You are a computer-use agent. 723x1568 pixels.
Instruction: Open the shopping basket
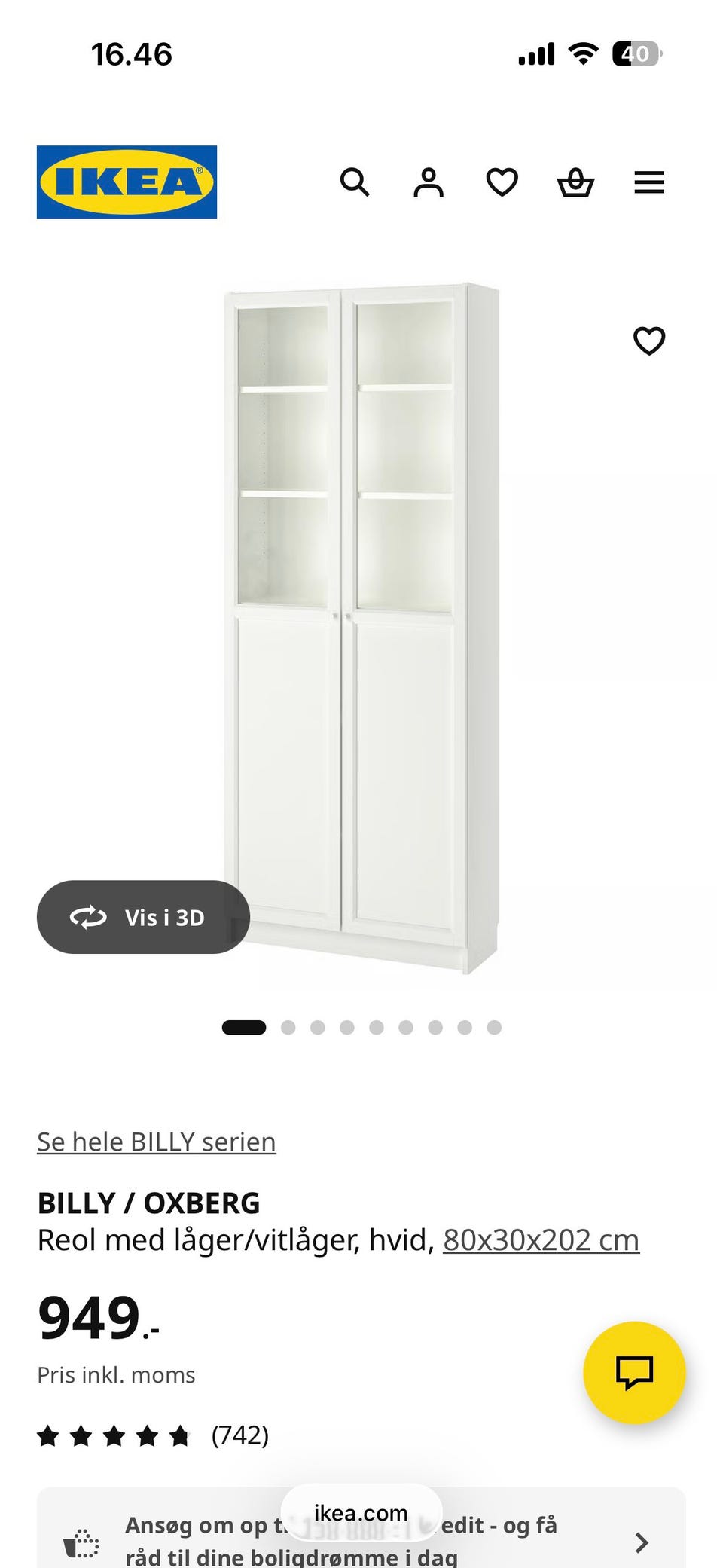(575, 182)
